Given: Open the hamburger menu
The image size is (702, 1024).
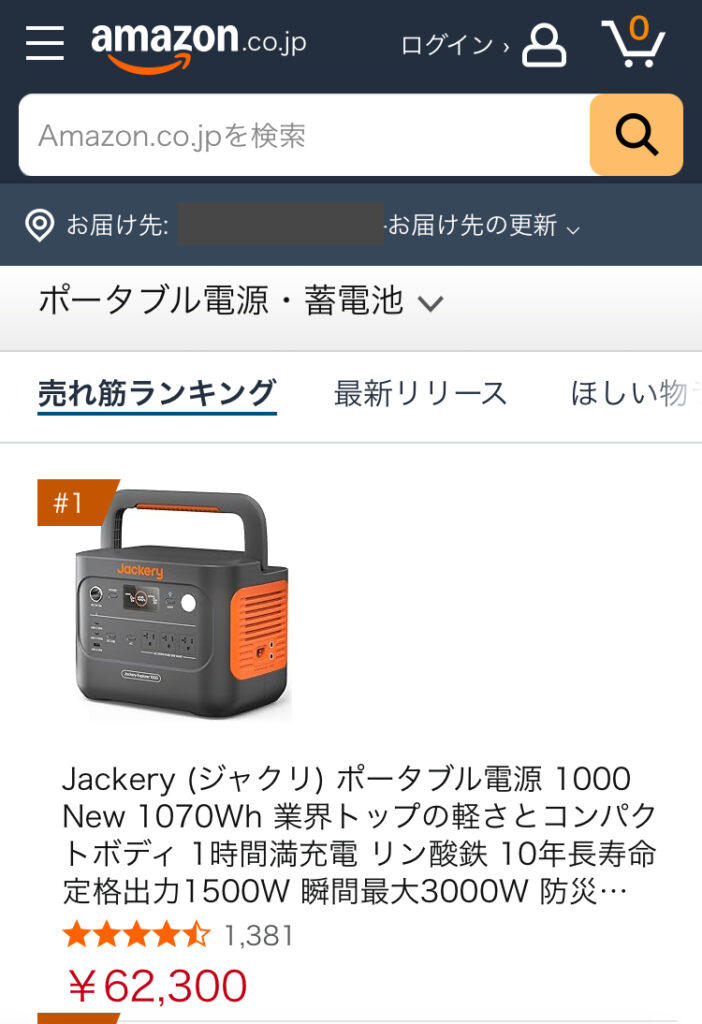Looking at the screenshot, I should 45,43.
